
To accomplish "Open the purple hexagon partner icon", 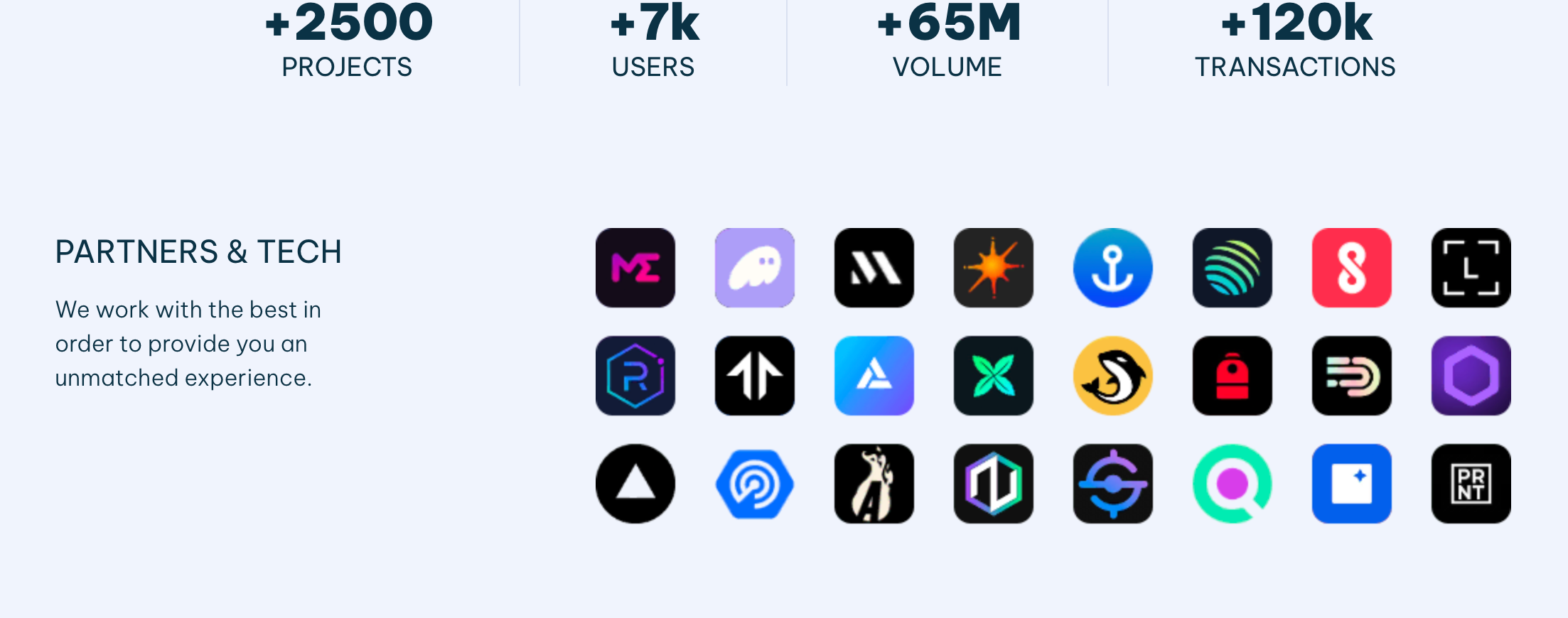I will (x=1471, y=376).
